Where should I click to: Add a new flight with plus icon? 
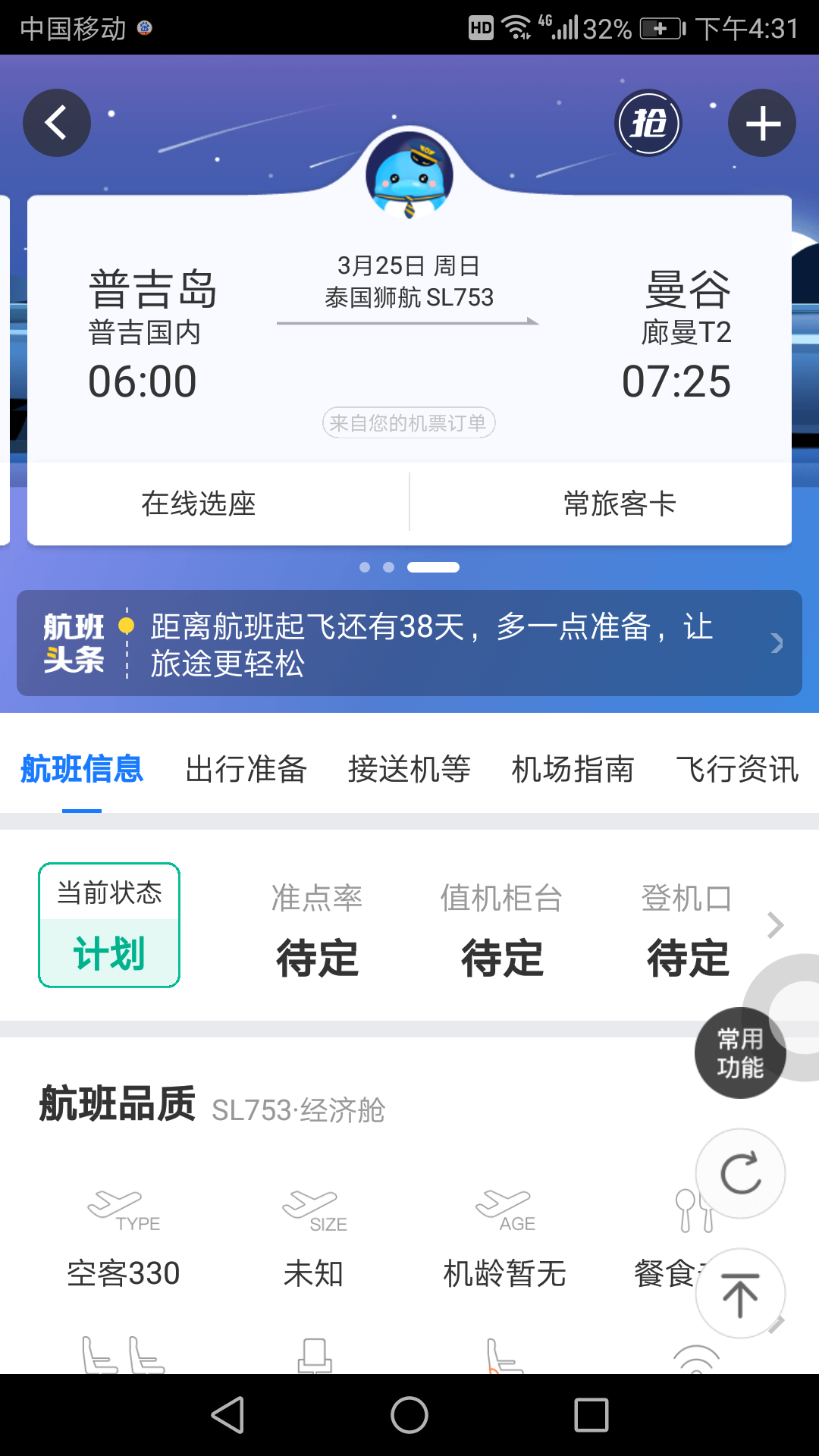(762, 123)
